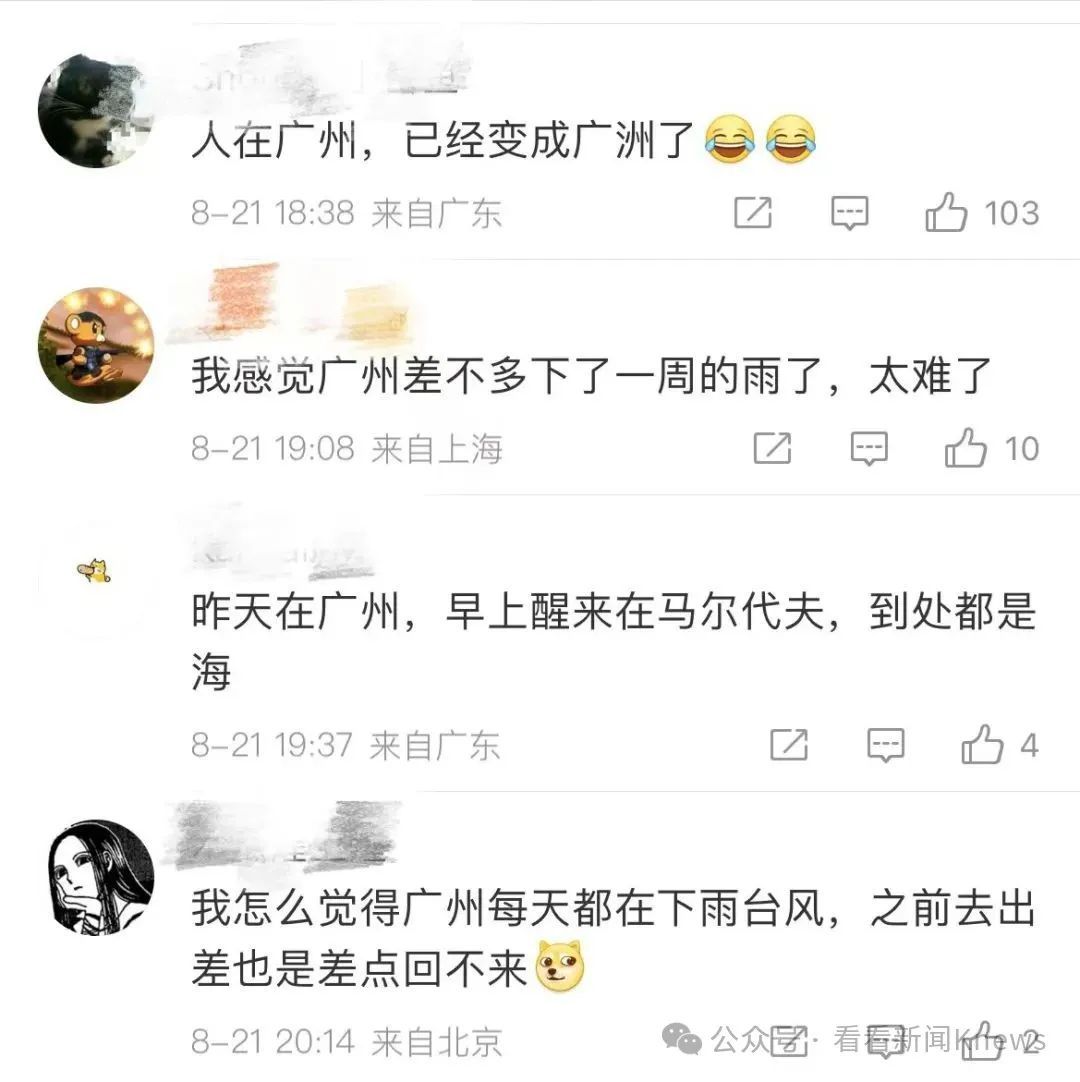Screen dimensions: 1080x1082
Task: Click the 来自广东 location label on the first comment
Action: coord(438,213)
